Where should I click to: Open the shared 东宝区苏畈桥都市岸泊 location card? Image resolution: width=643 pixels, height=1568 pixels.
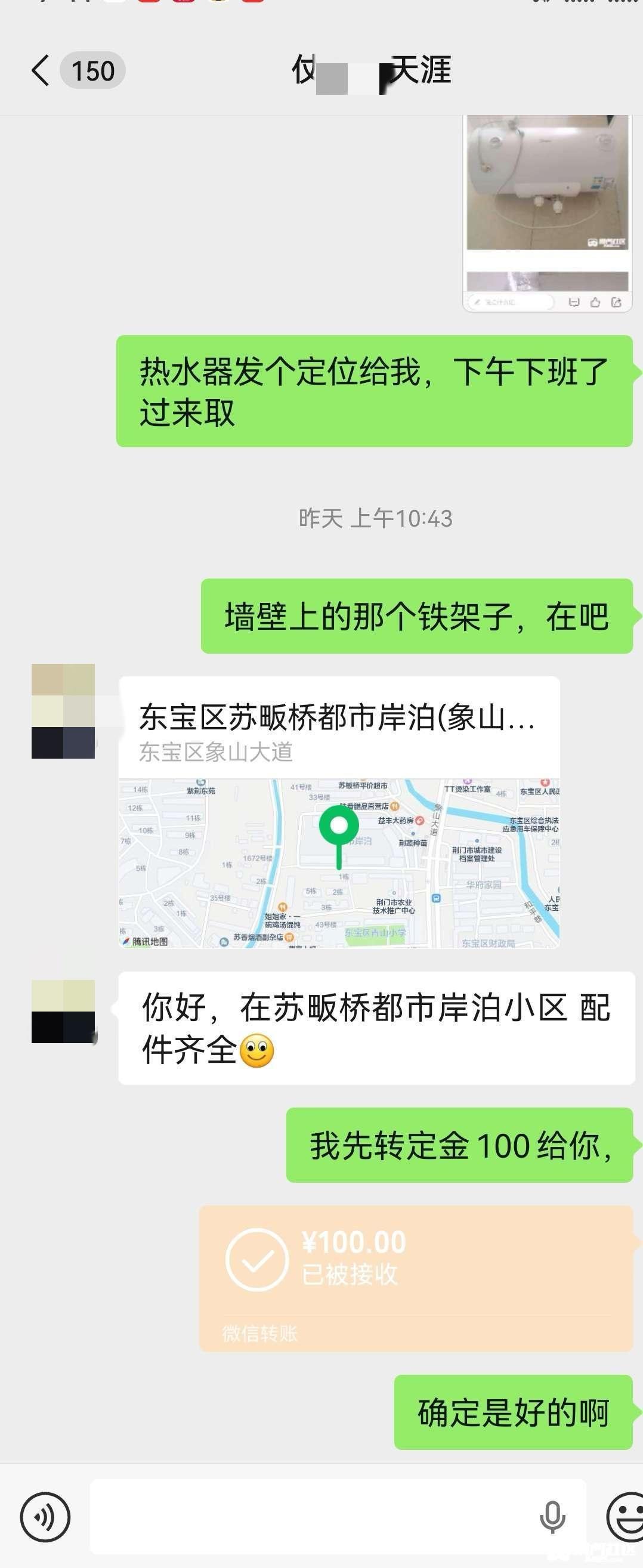click(x=339, y=812)
